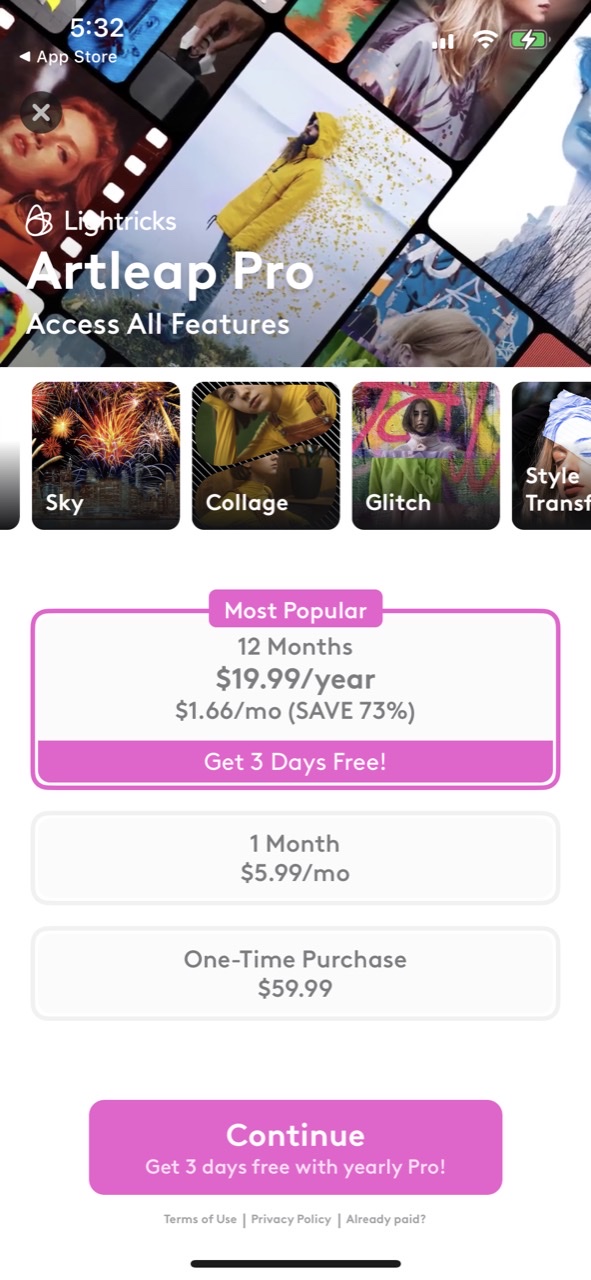
Task: Open the Collage feature tile
Action: pyautogui.click(x=266, y=456)
